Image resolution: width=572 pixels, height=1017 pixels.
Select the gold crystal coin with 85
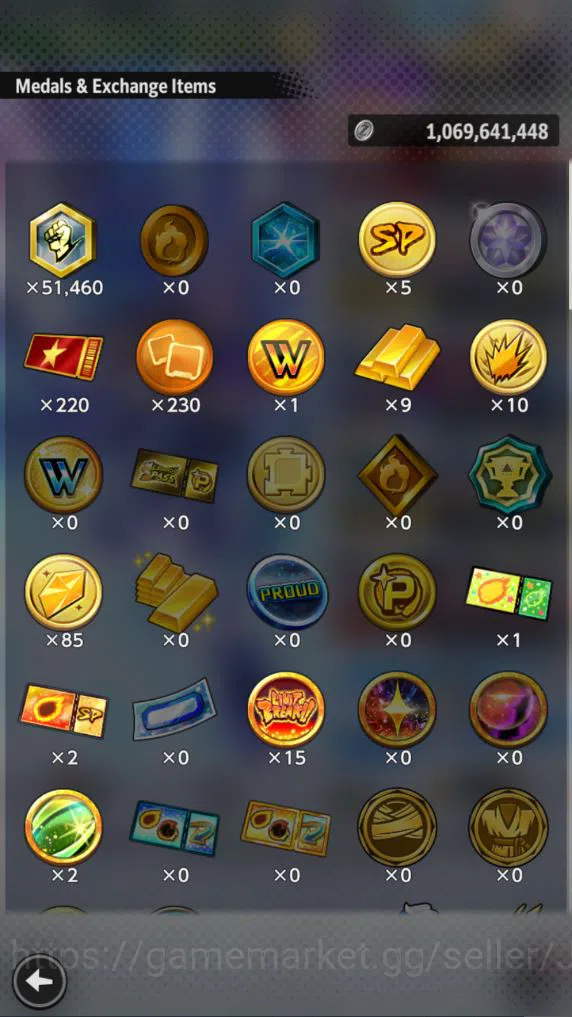[63, 592]
